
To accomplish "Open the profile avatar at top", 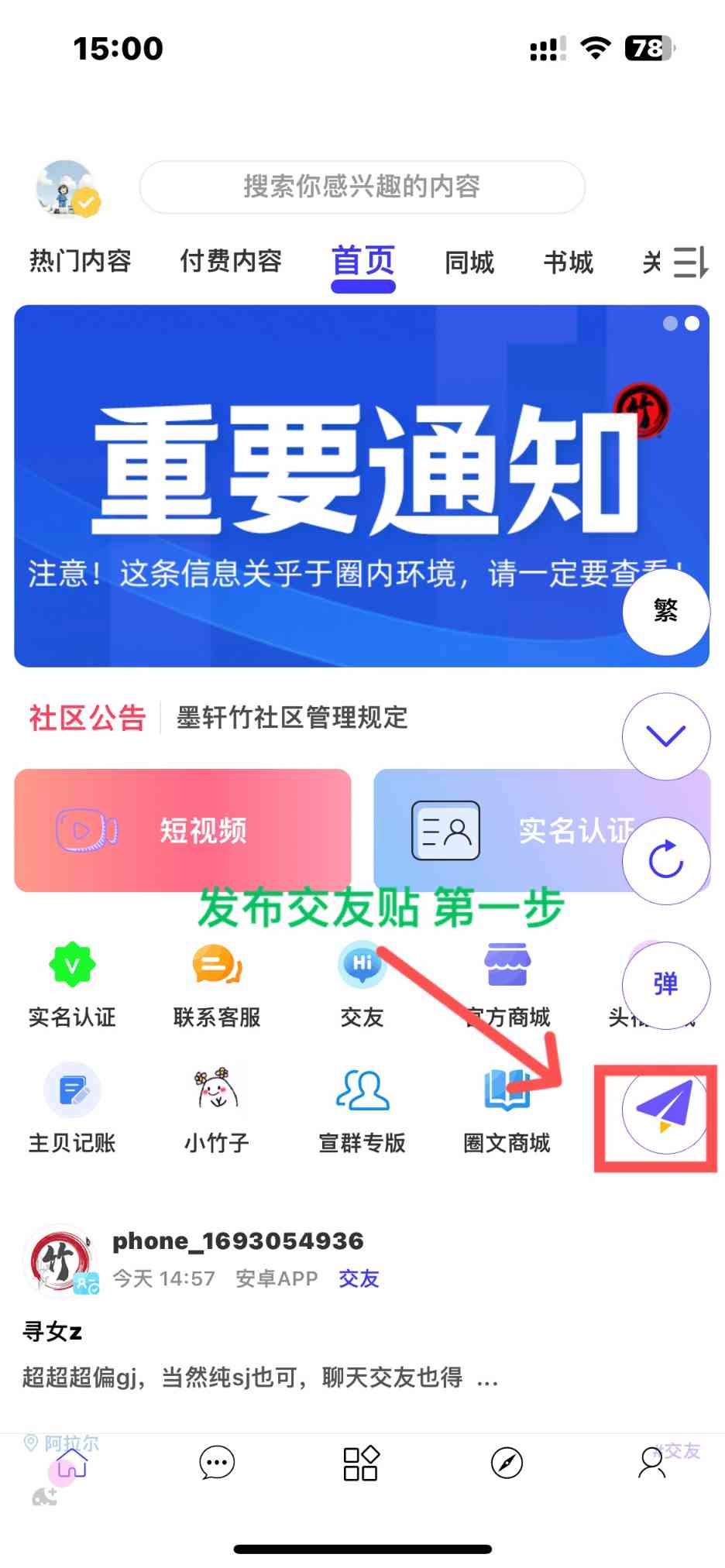I will click(67, 188).
